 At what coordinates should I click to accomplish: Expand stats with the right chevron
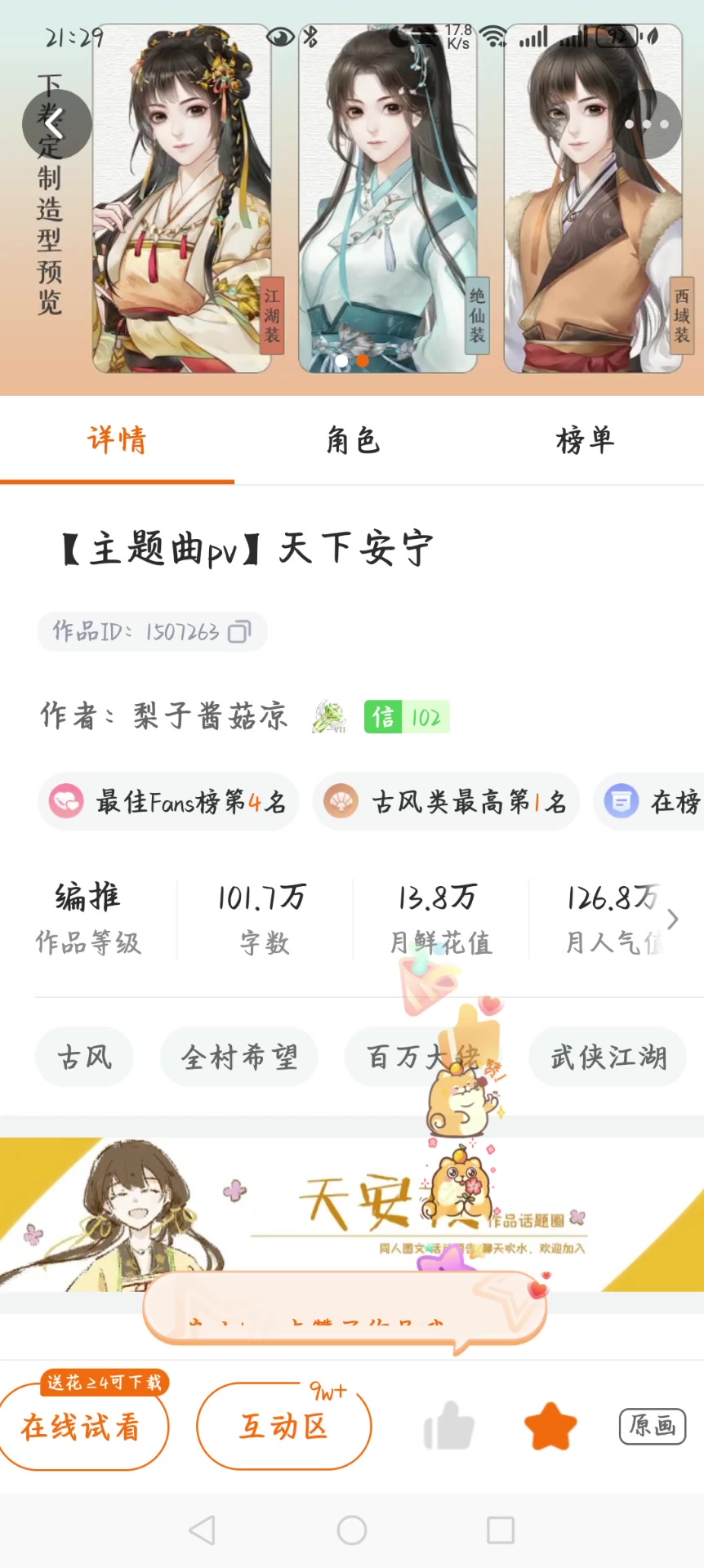[x=672, y=920]
